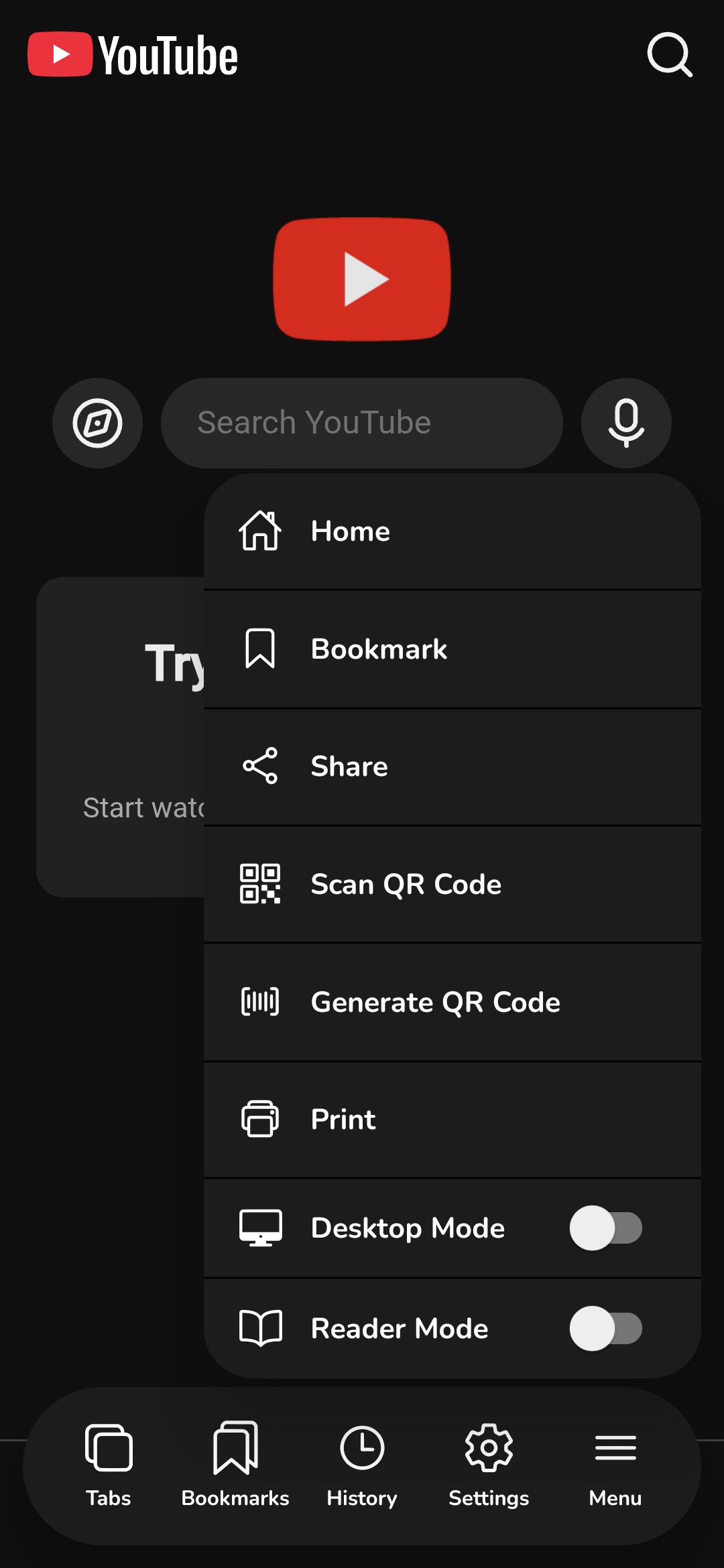Select the Scan QR Code icon

pyautogui.click(x=261, y=885)
